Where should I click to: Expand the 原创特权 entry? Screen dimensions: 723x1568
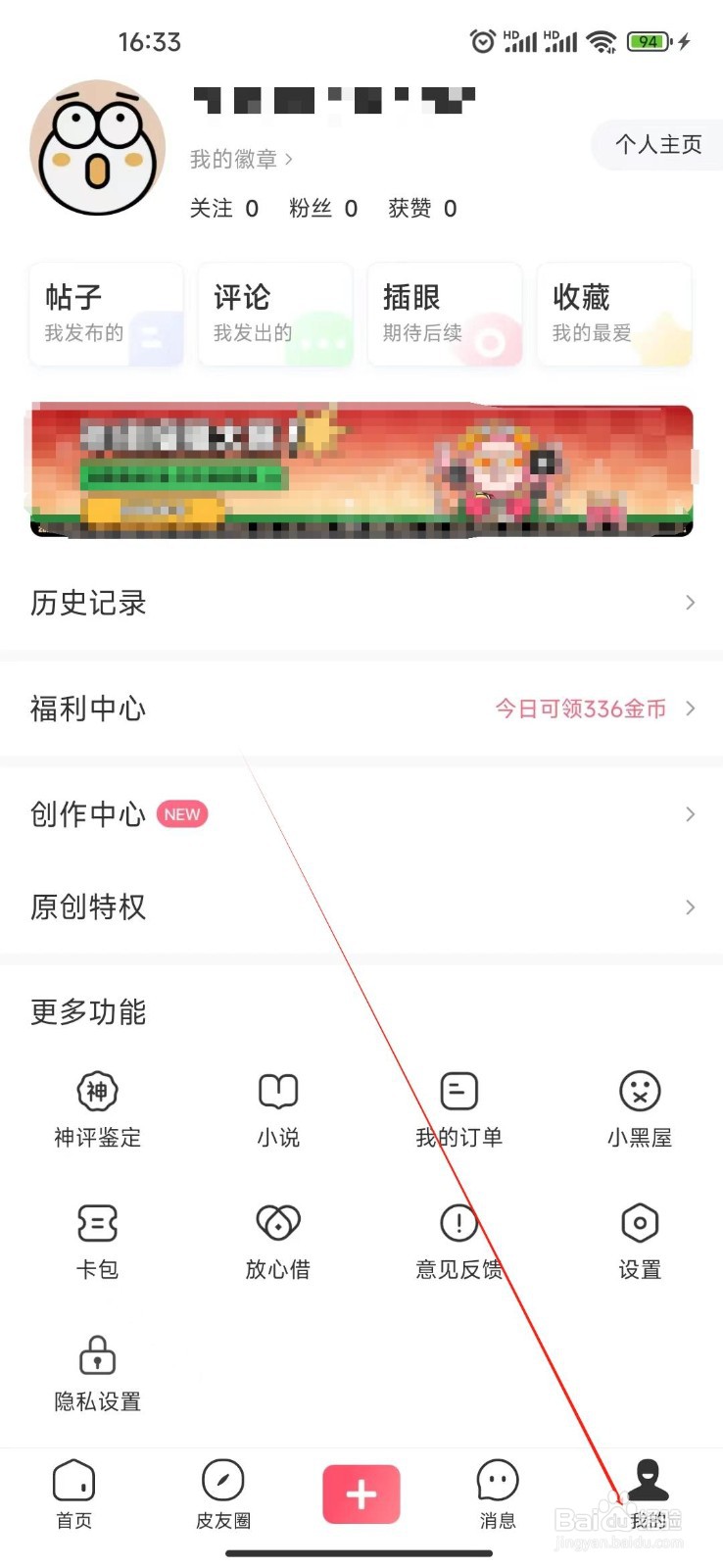click(x=361, y=907)
